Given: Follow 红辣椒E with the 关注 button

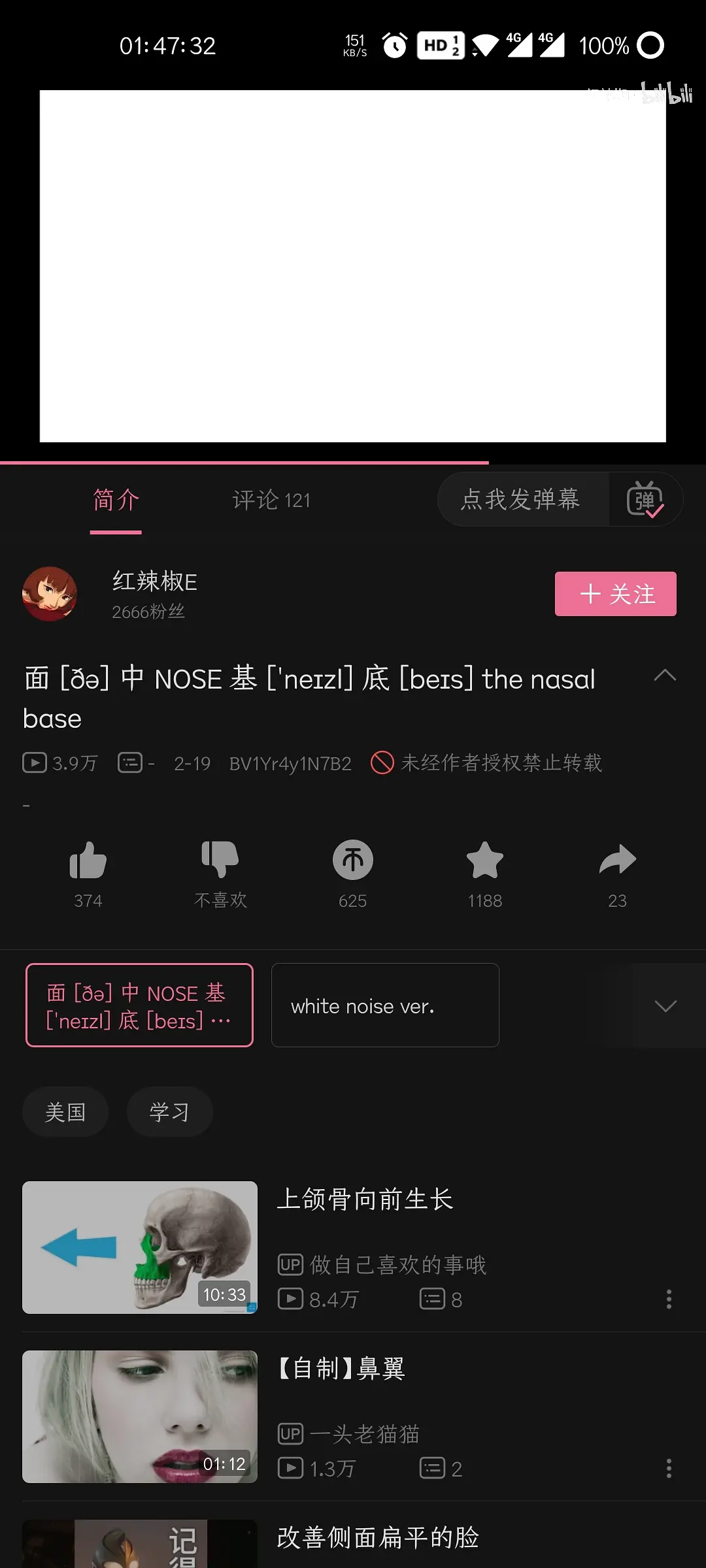Looking at the screenshot, I should pyautogui.click(x=615, y=594).
